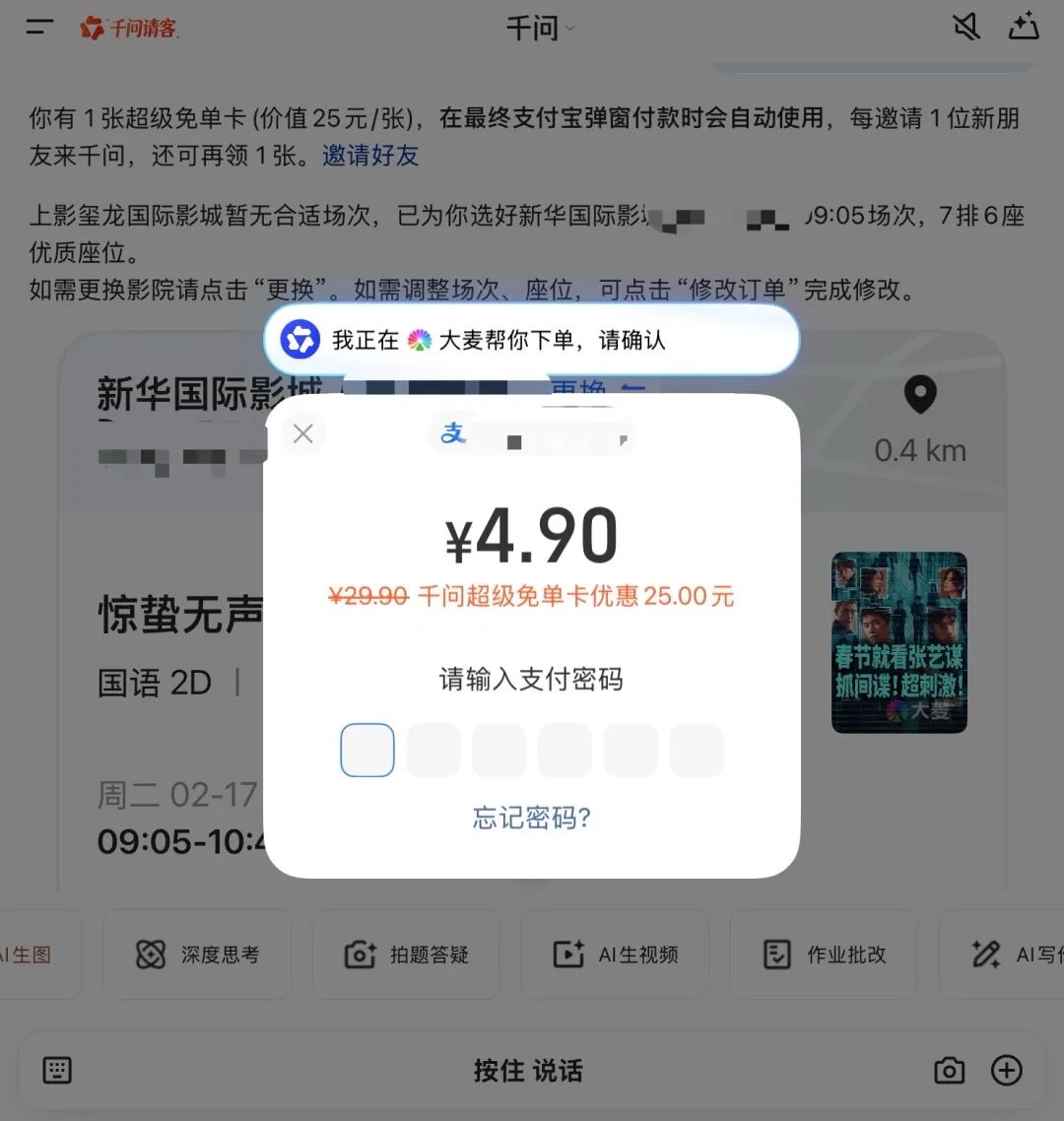Select the AI生视频 tool

tap(615, 955)
